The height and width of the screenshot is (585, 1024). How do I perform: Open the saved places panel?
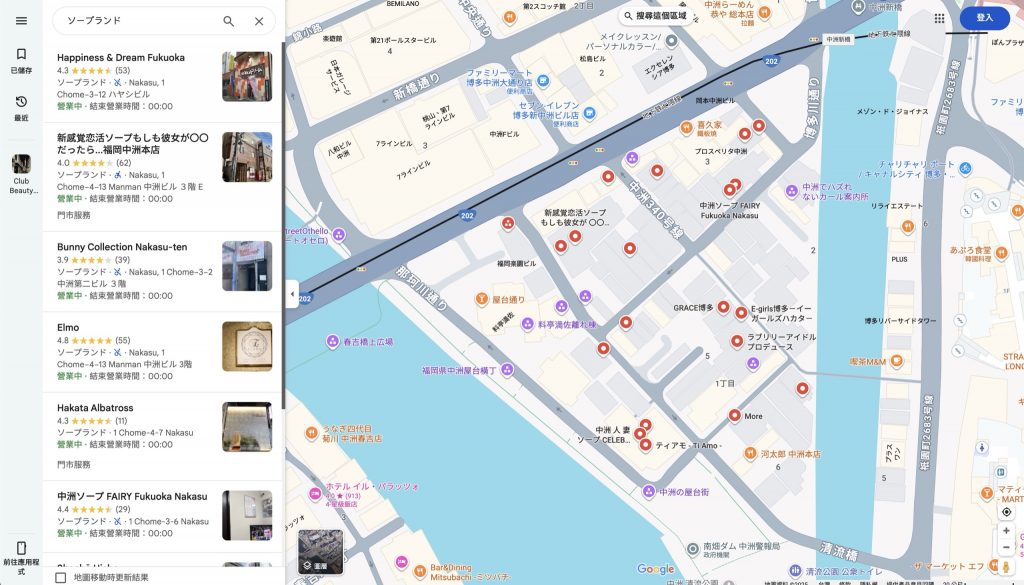click(21, 60)
